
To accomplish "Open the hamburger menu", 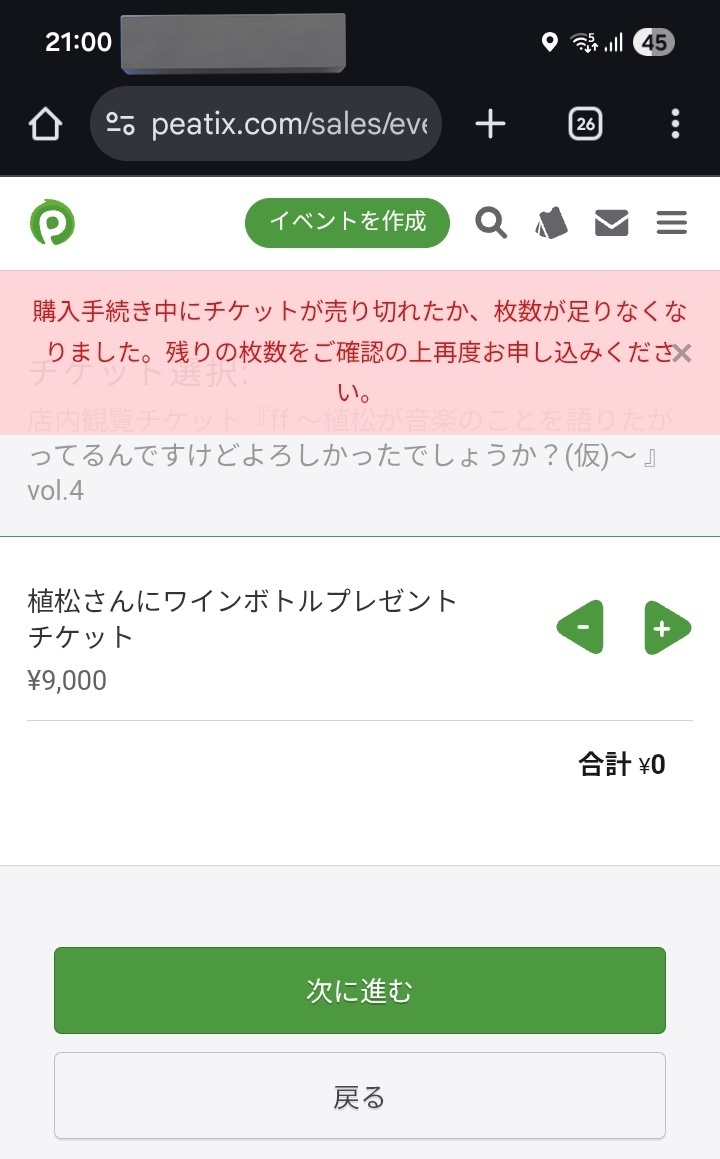I will (672, 223).
